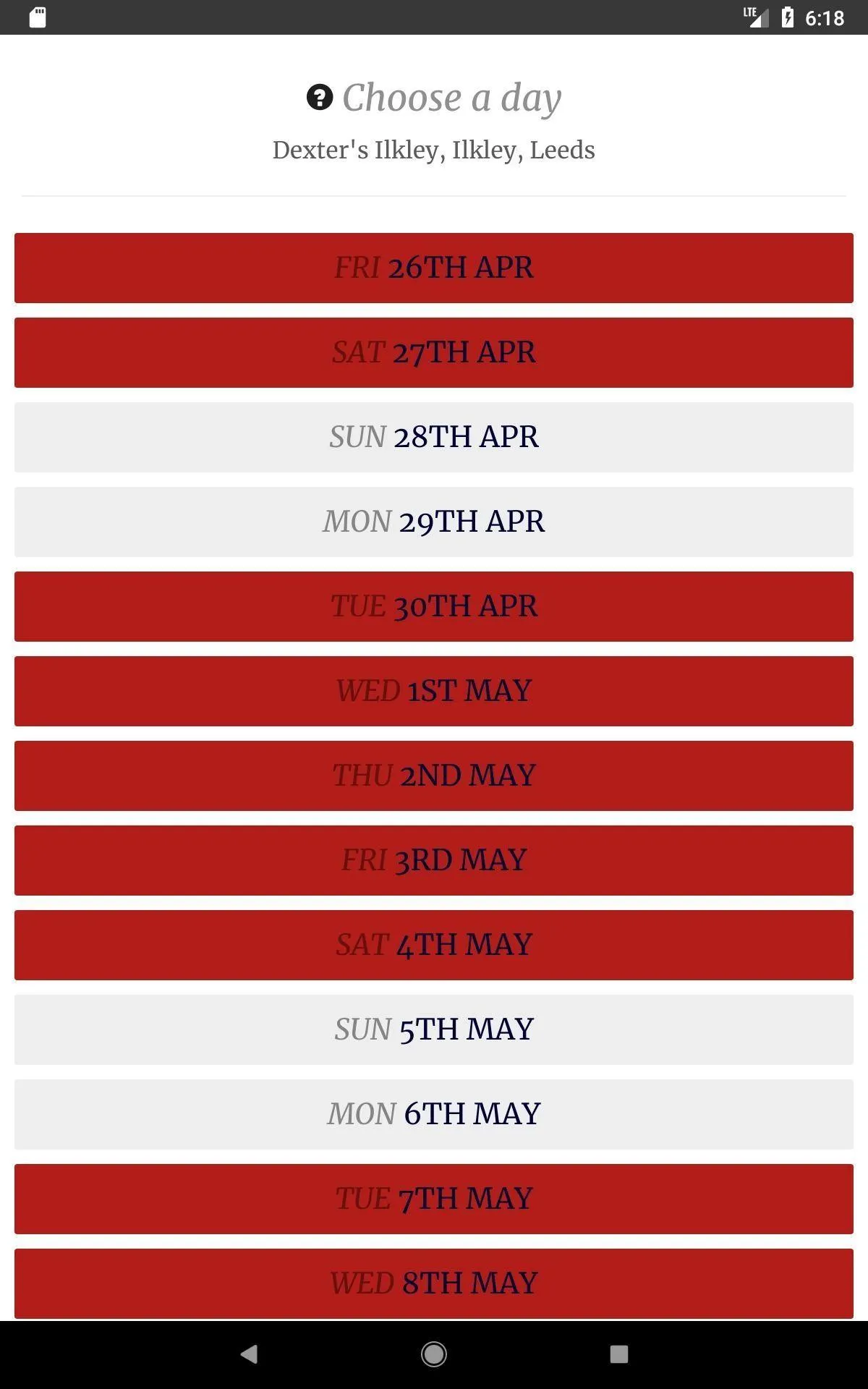Viewport: 868px width, 1389px height.
Task: Pick Sun 28th Apr
Action: (x=434, y=437)
